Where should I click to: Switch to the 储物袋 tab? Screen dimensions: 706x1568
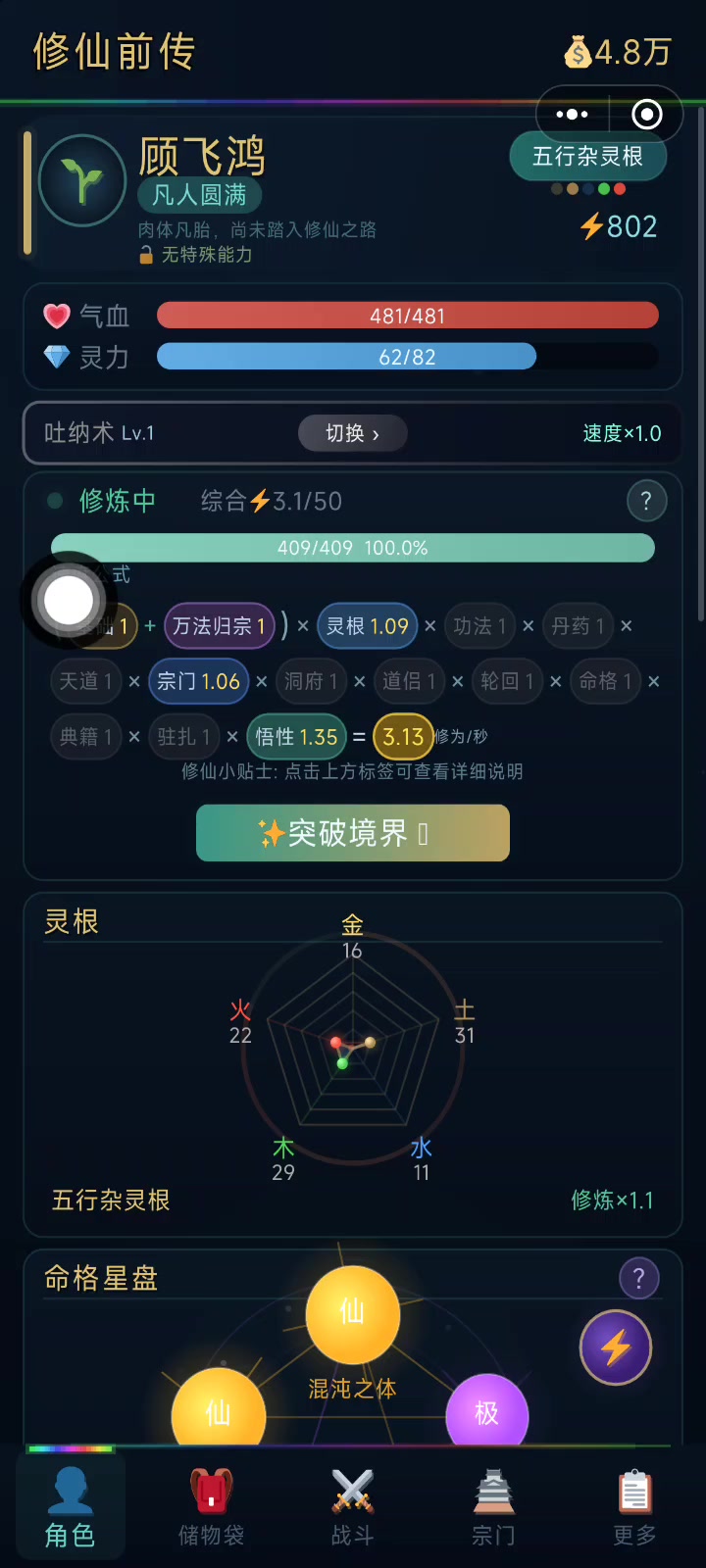[211, 1507]
